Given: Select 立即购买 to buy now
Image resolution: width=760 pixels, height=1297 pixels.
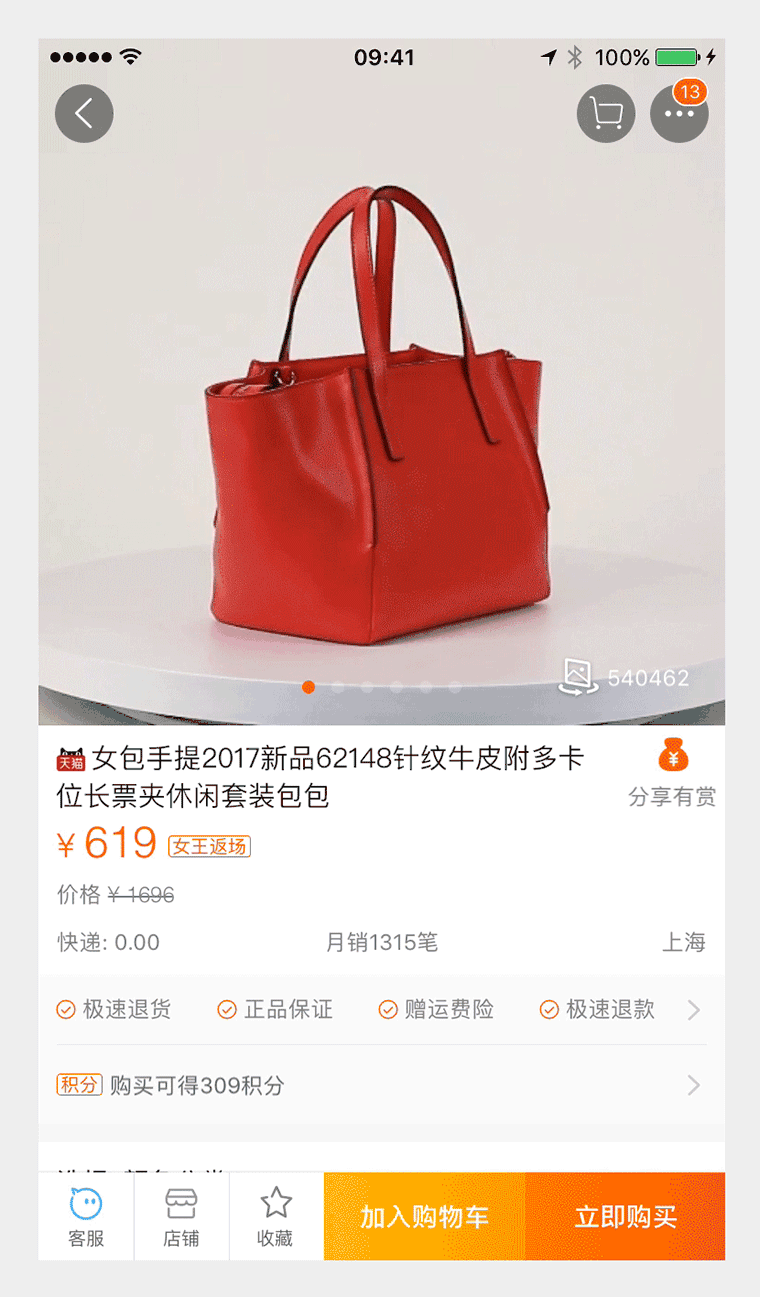Looking at the screenshot, I should point(625,1216).
